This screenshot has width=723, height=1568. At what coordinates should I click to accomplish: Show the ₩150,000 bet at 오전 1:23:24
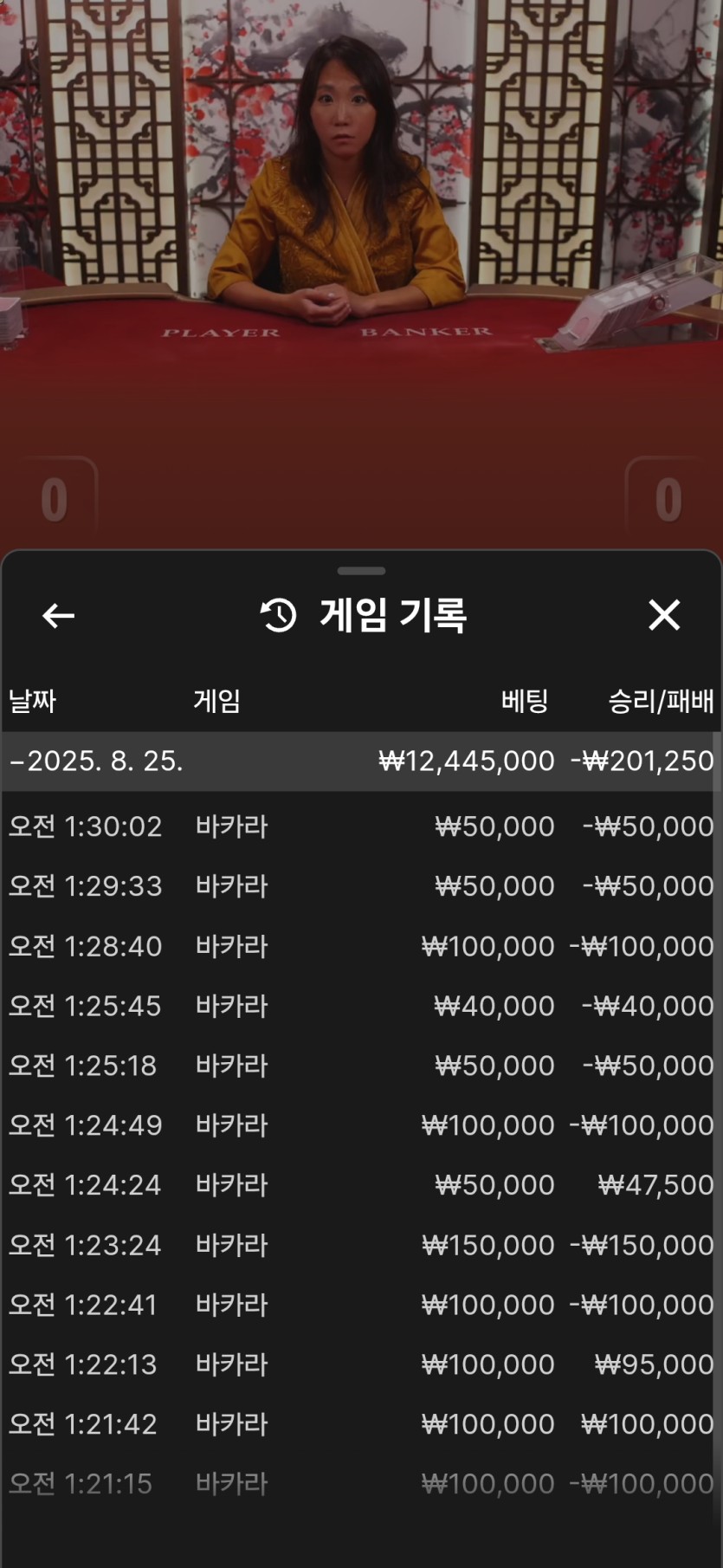tap(361, 1245)
